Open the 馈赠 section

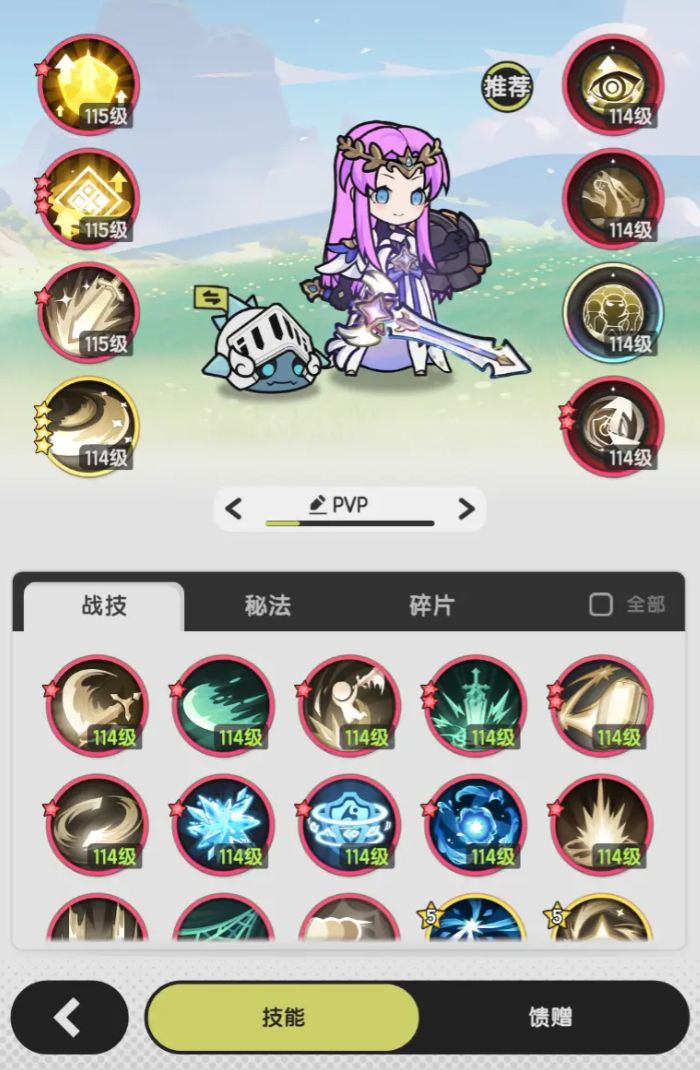click(x=550, y=1017)
